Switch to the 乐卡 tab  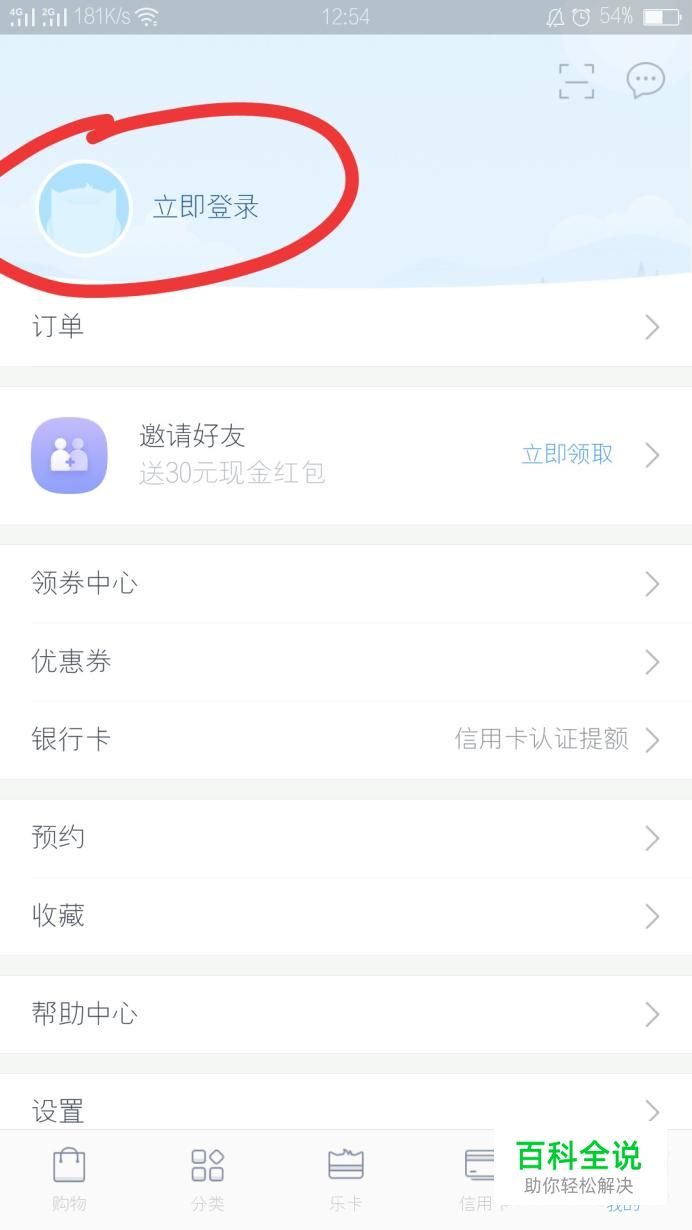(x=345, y=1178)
